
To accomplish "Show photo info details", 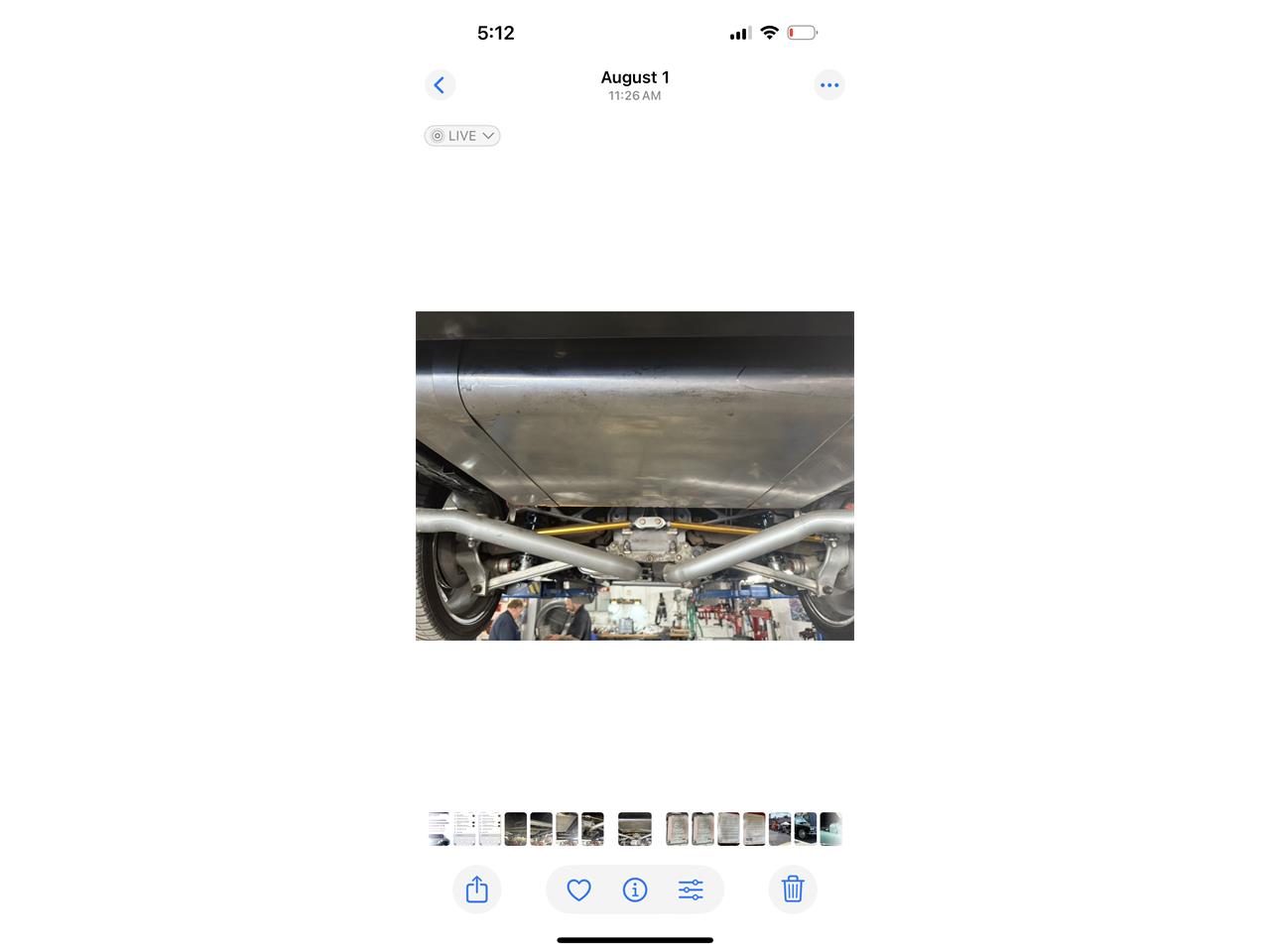I will click(635, 890).
